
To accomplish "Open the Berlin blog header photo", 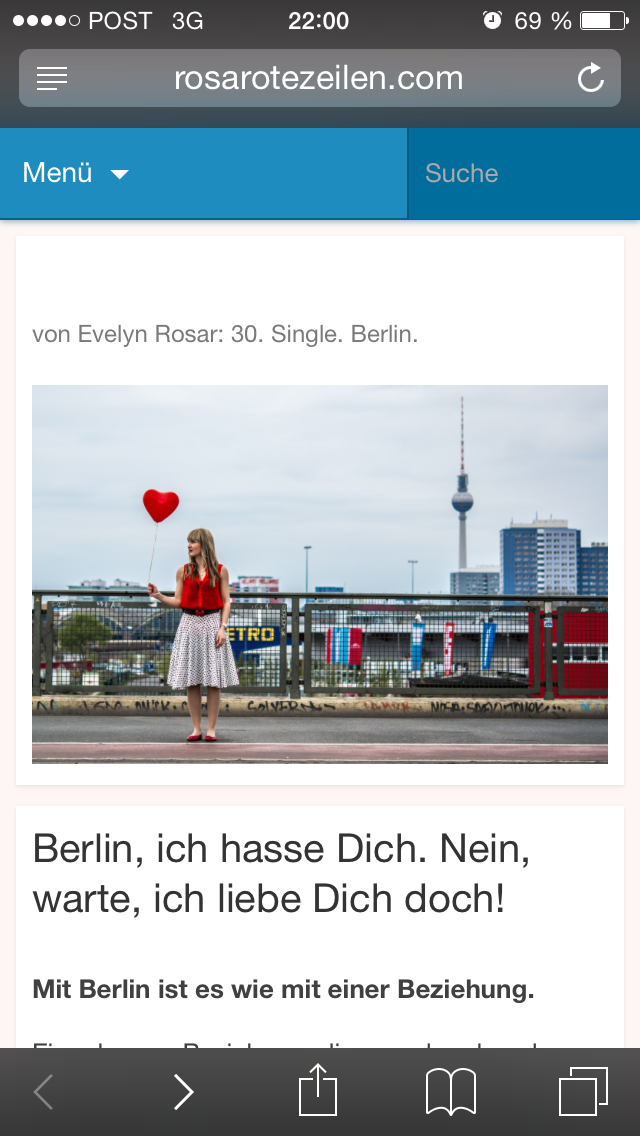I will [x=320, y=574].
